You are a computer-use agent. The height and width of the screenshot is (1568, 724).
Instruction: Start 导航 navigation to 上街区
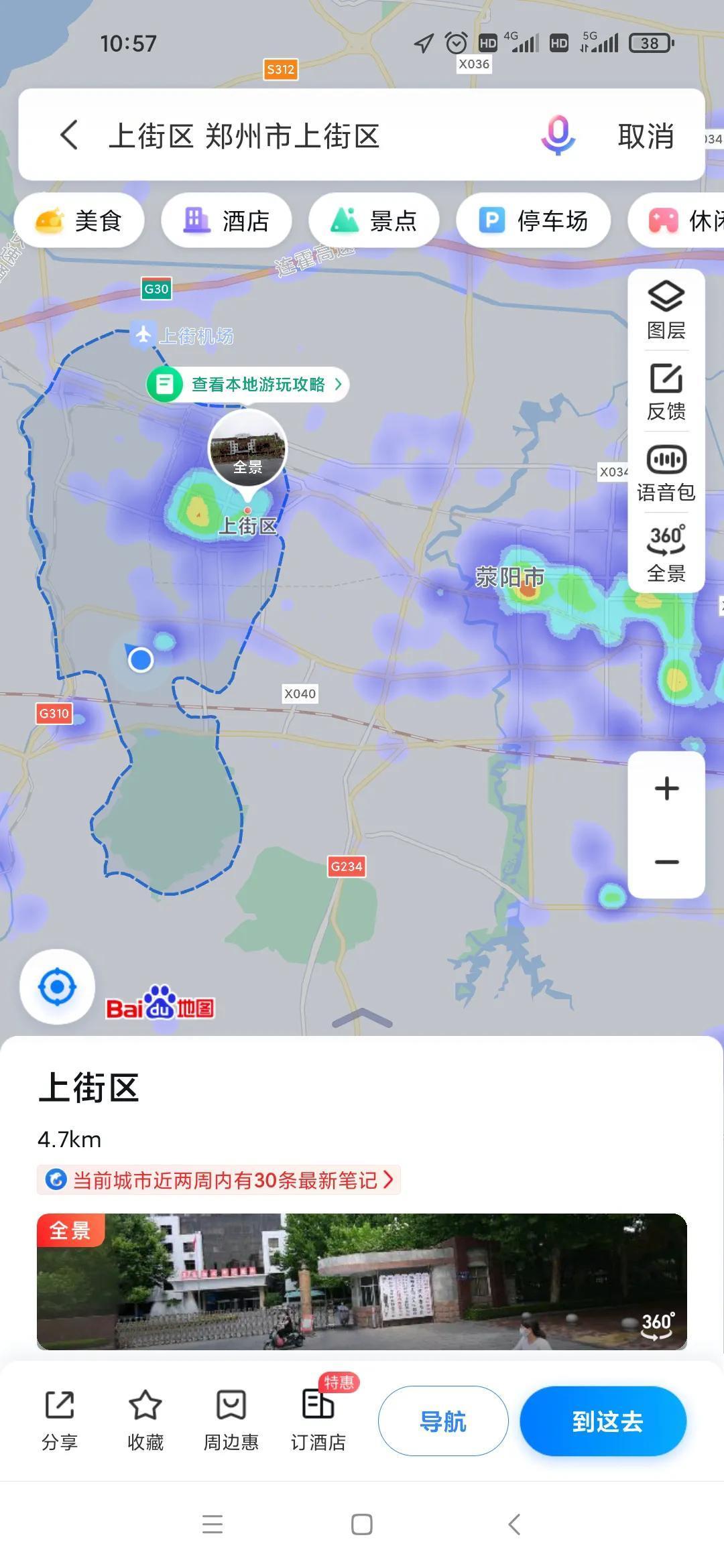click(443, 1421)
